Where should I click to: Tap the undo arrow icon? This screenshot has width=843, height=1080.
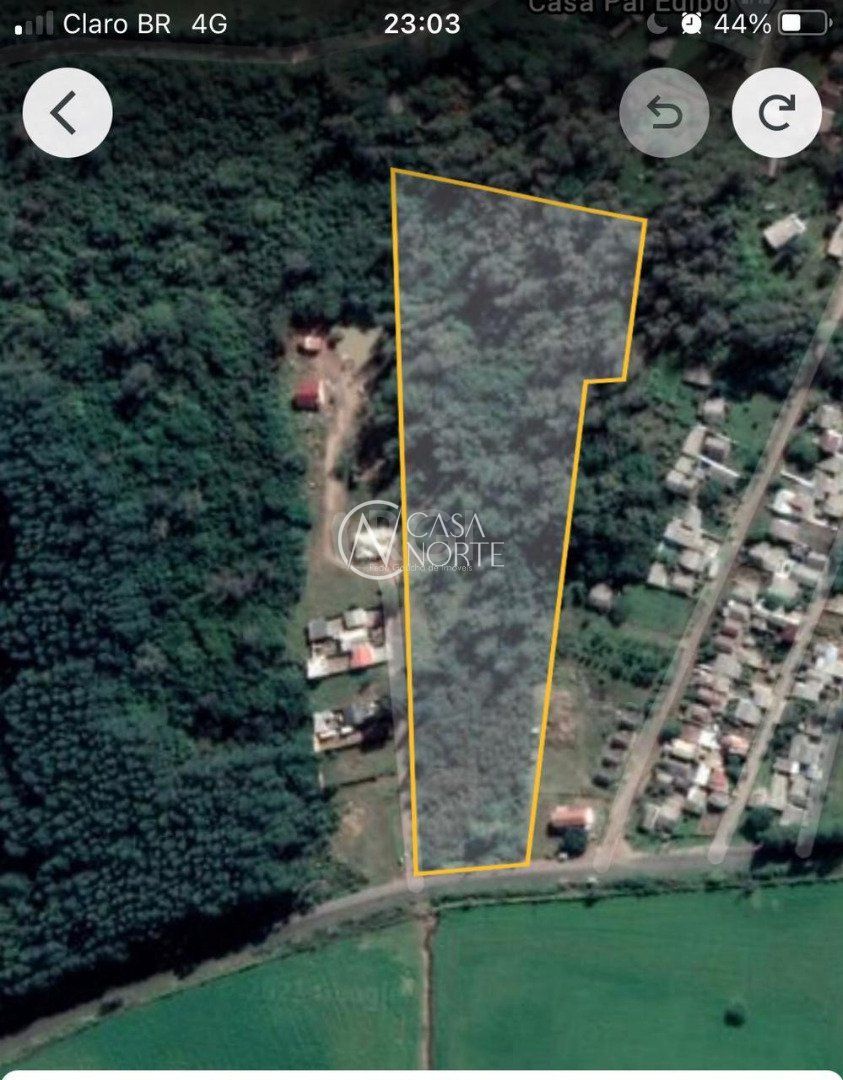coord(664,112)
